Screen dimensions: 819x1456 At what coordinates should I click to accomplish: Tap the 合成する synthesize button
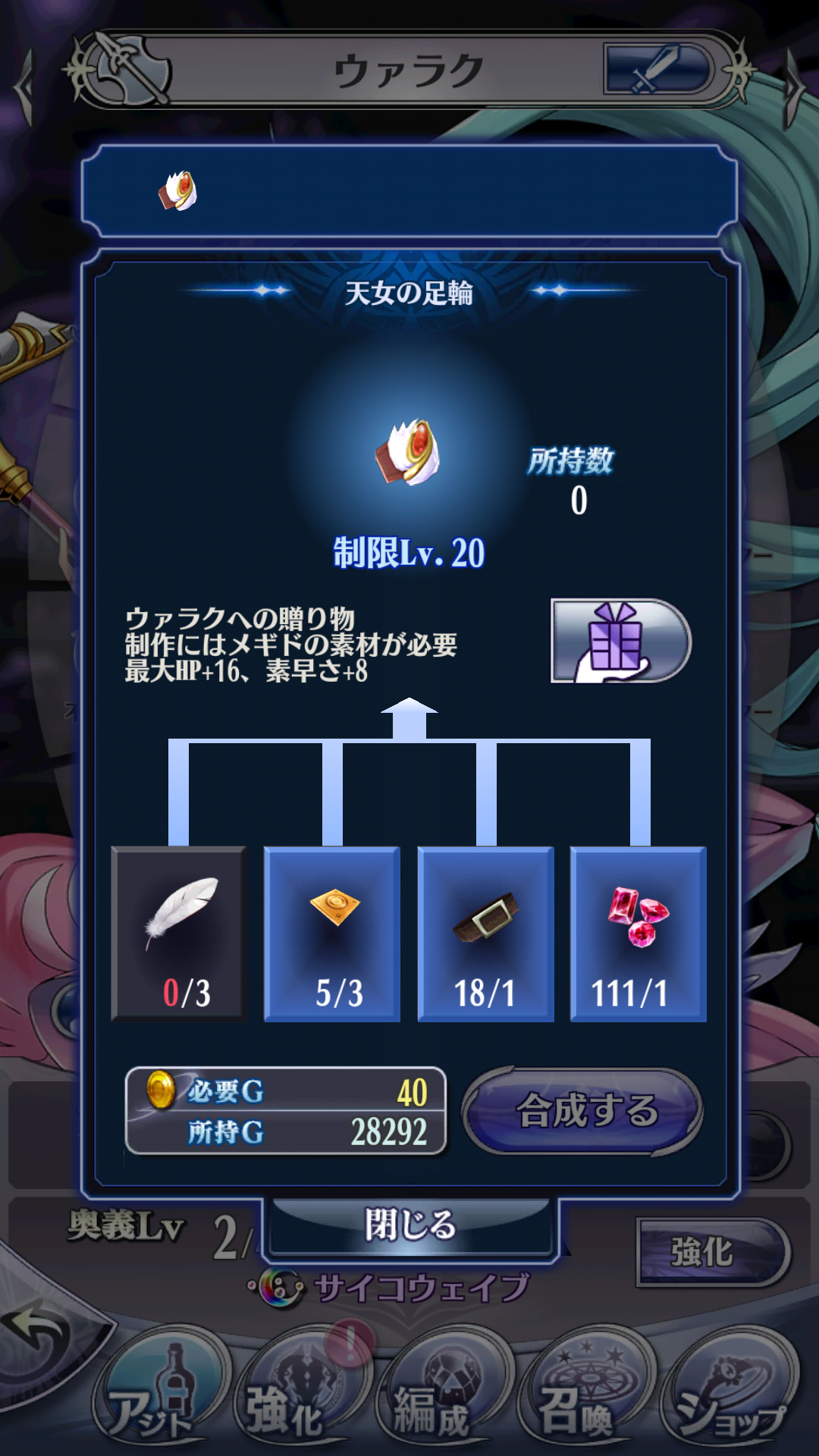point(584,1110)
